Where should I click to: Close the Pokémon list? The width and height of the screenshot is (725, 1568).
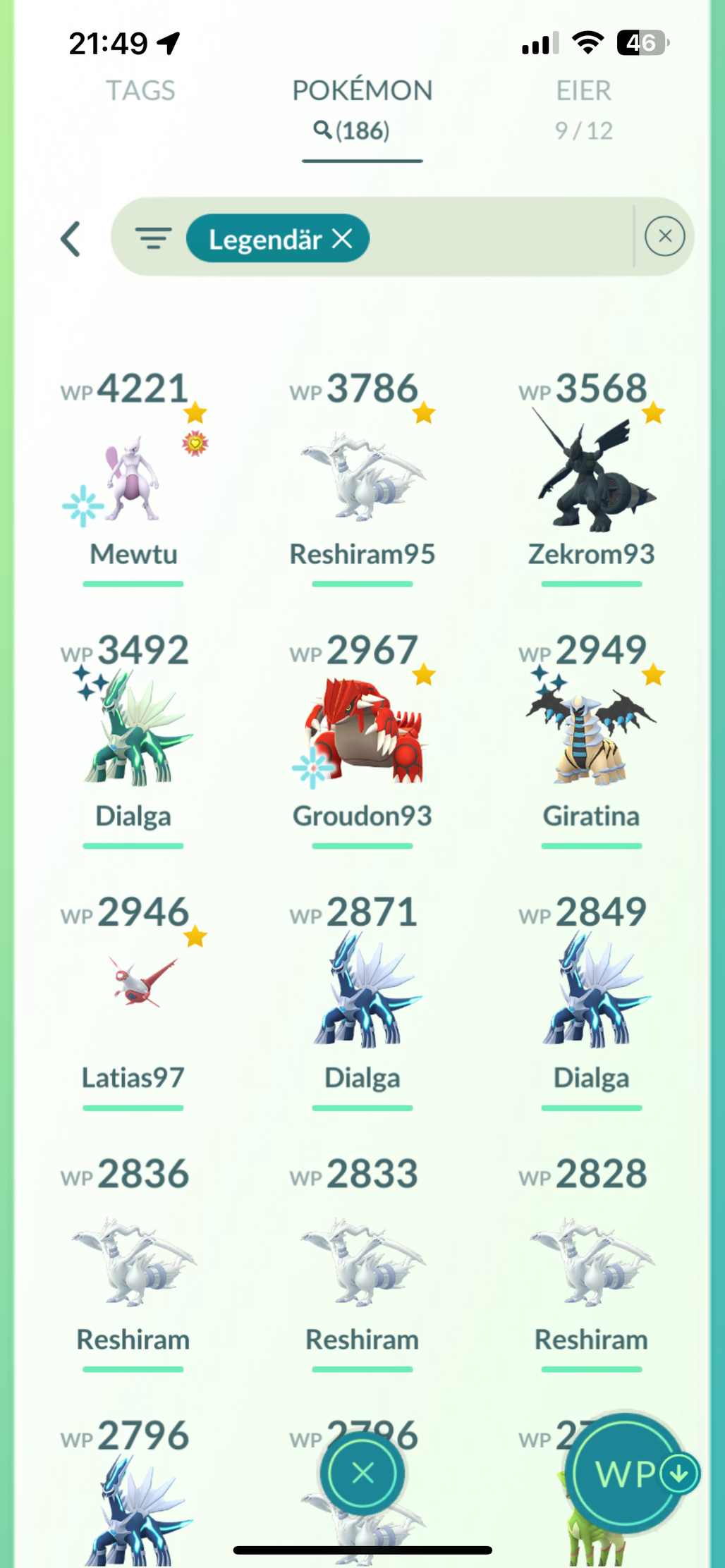click(x=362, y=1473)
